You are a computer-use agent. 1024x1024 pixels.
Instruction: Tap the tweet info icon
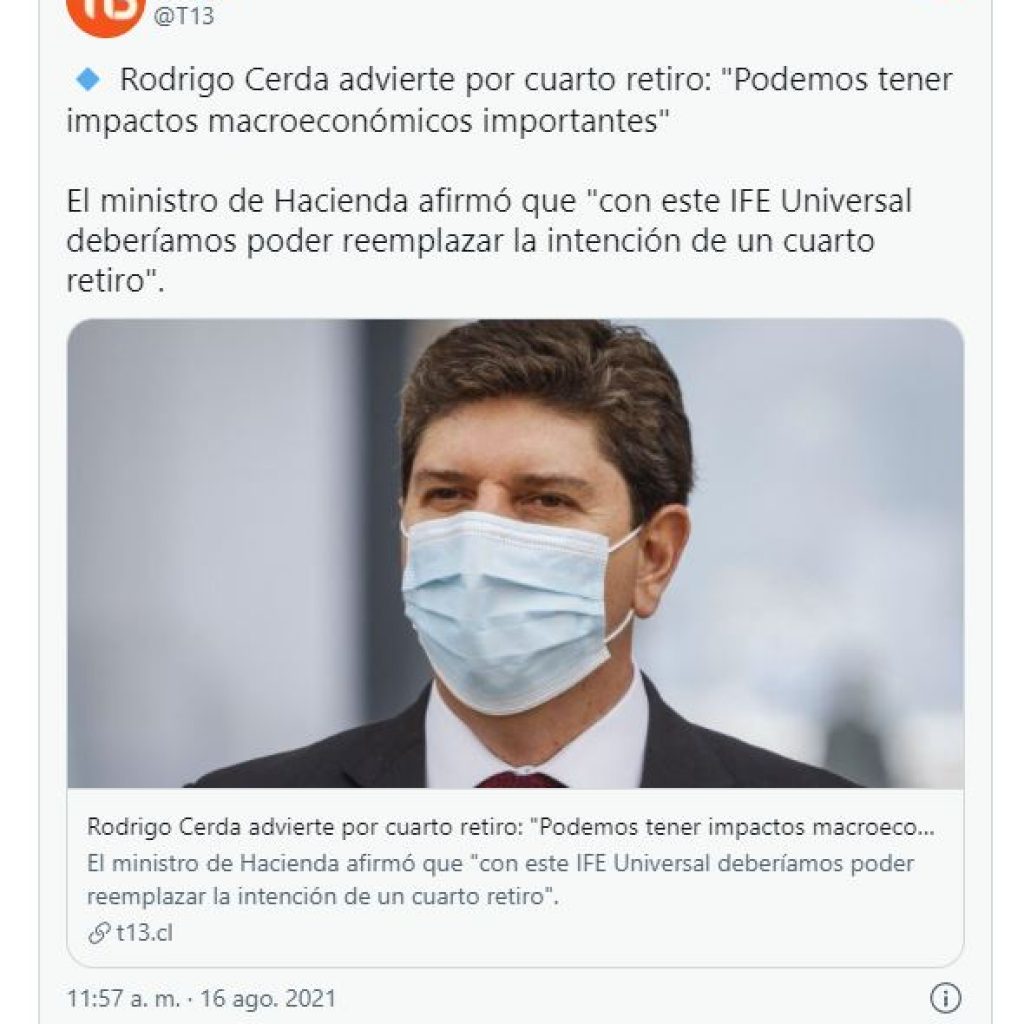tap(945, 997)
